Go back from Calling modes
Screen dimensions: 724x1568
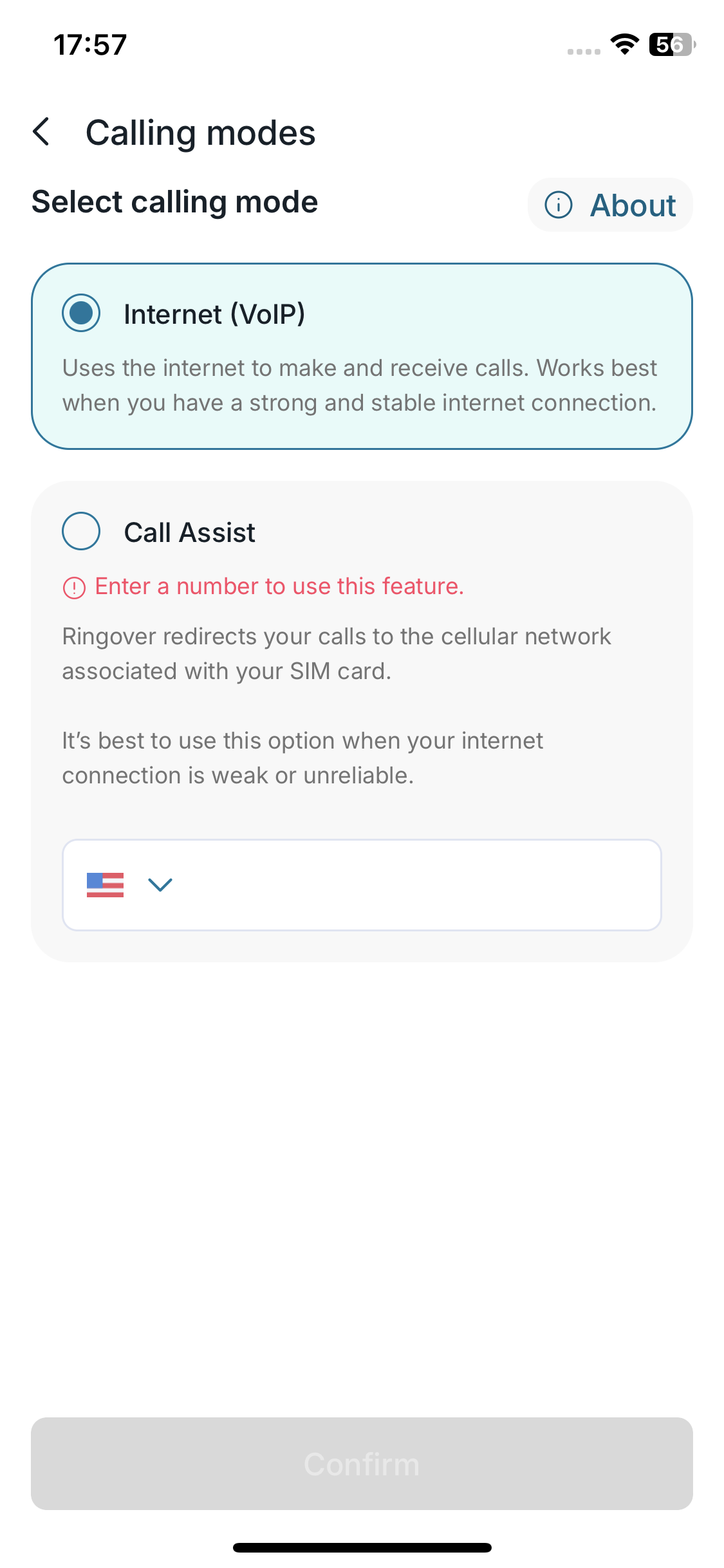coord(41,132)
